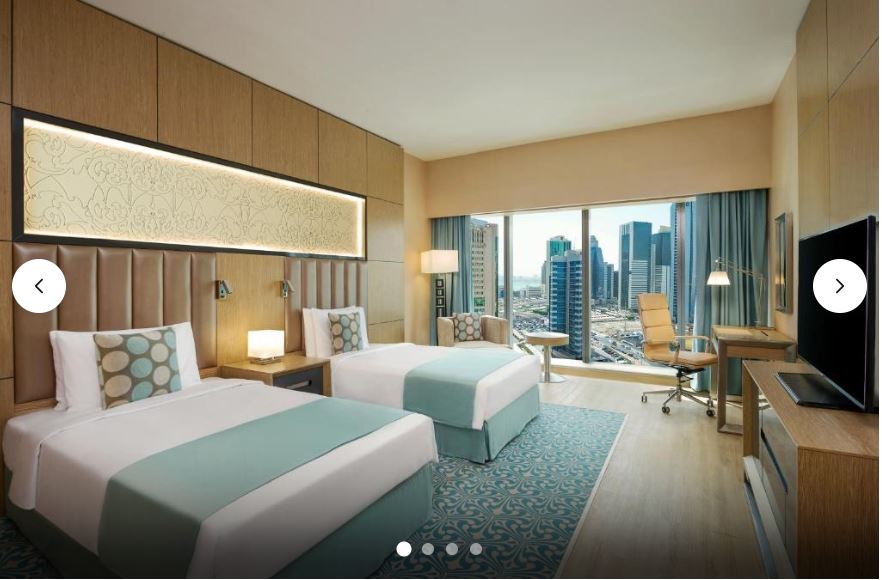Select the third page indicator dot
The height and width of the screenshot is (580, 882).
coord(452,549)
